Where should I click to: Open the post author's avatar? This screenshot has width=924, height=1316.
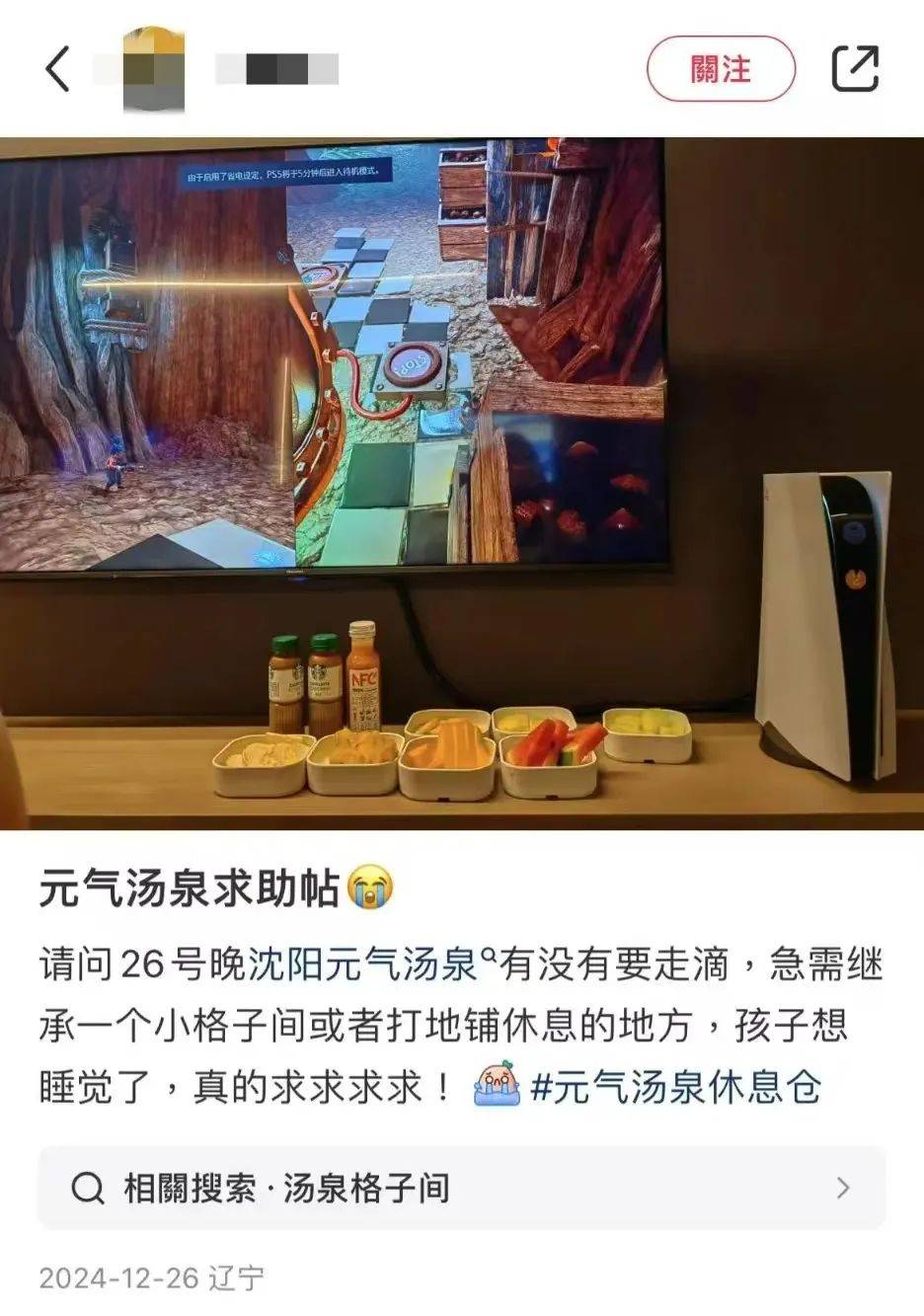(x=153, y=69)
